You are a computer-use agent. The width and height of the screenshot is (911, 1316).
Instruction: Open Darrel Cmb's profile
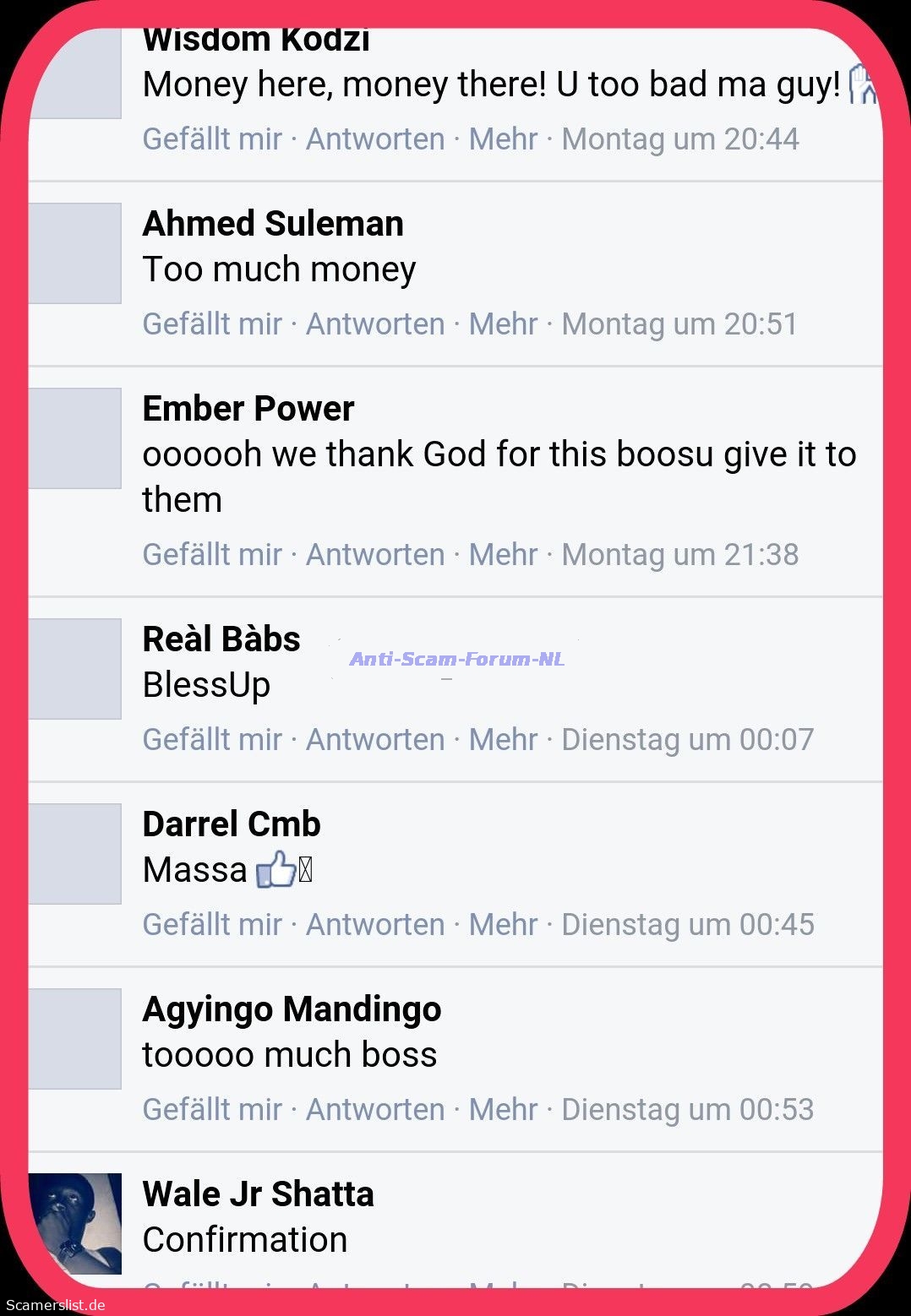point(232,824)
